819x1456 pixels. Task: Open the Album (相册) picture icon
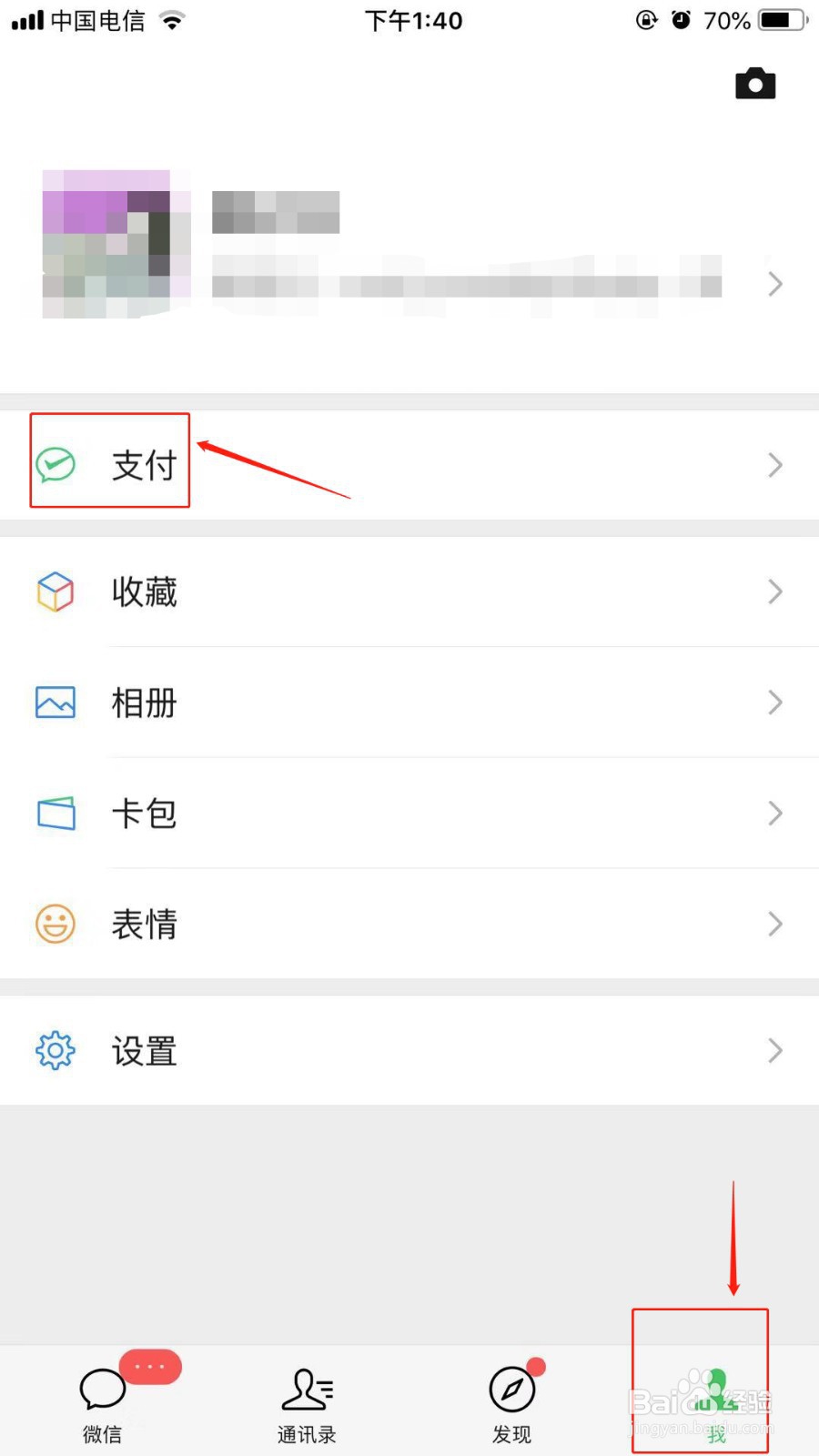(56, 703)
